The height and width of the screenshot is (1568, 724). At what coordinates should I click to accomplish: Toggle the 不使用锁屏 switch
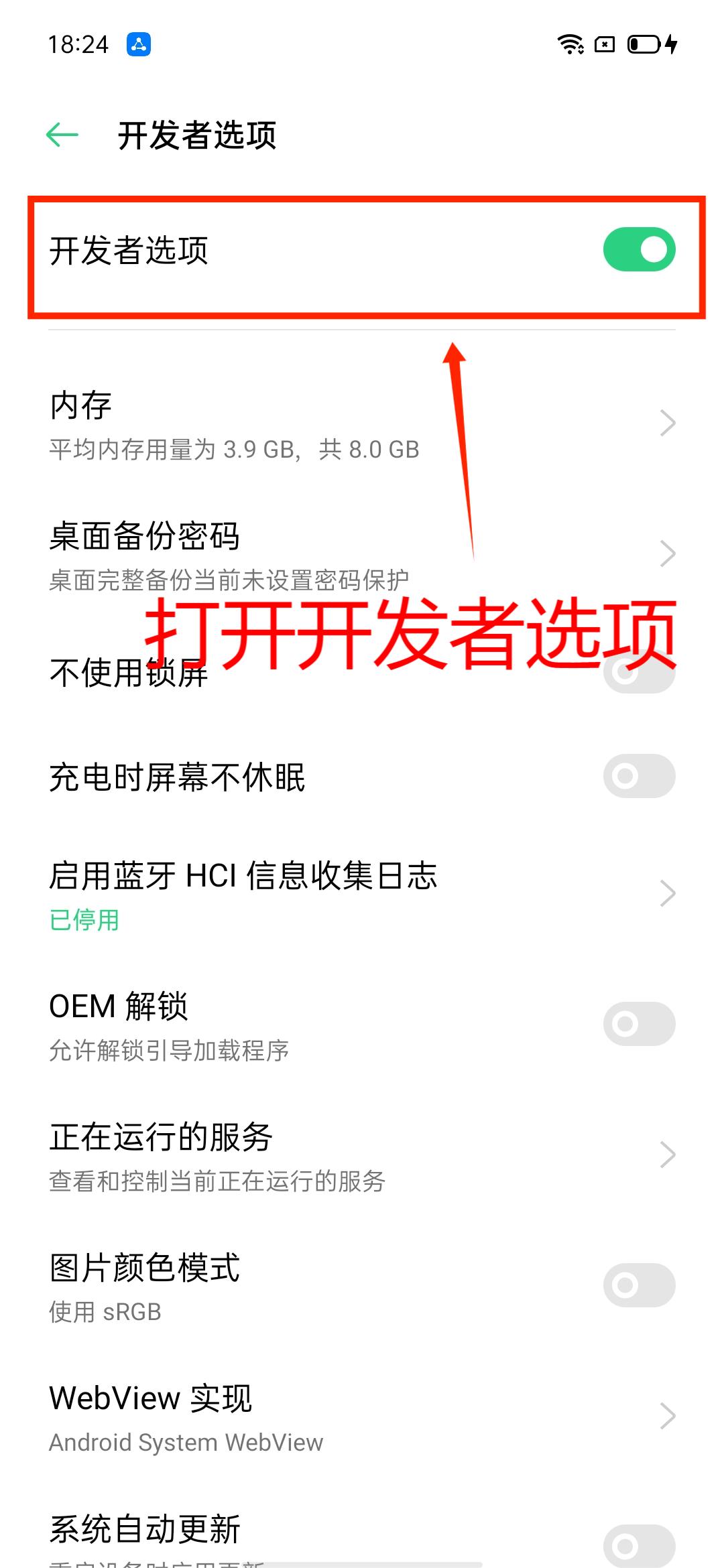coord(639,672)
